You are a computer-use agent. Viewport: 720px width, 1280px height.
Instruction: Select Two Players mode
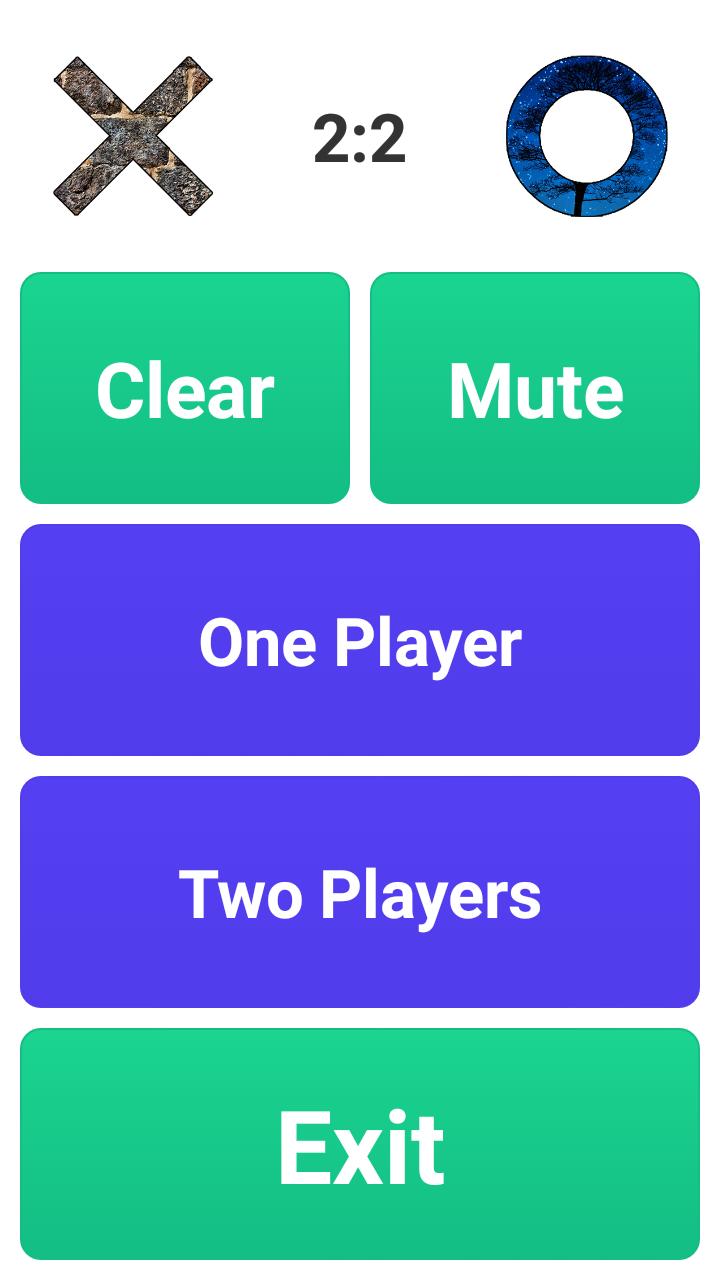click(x=360, y=892)
